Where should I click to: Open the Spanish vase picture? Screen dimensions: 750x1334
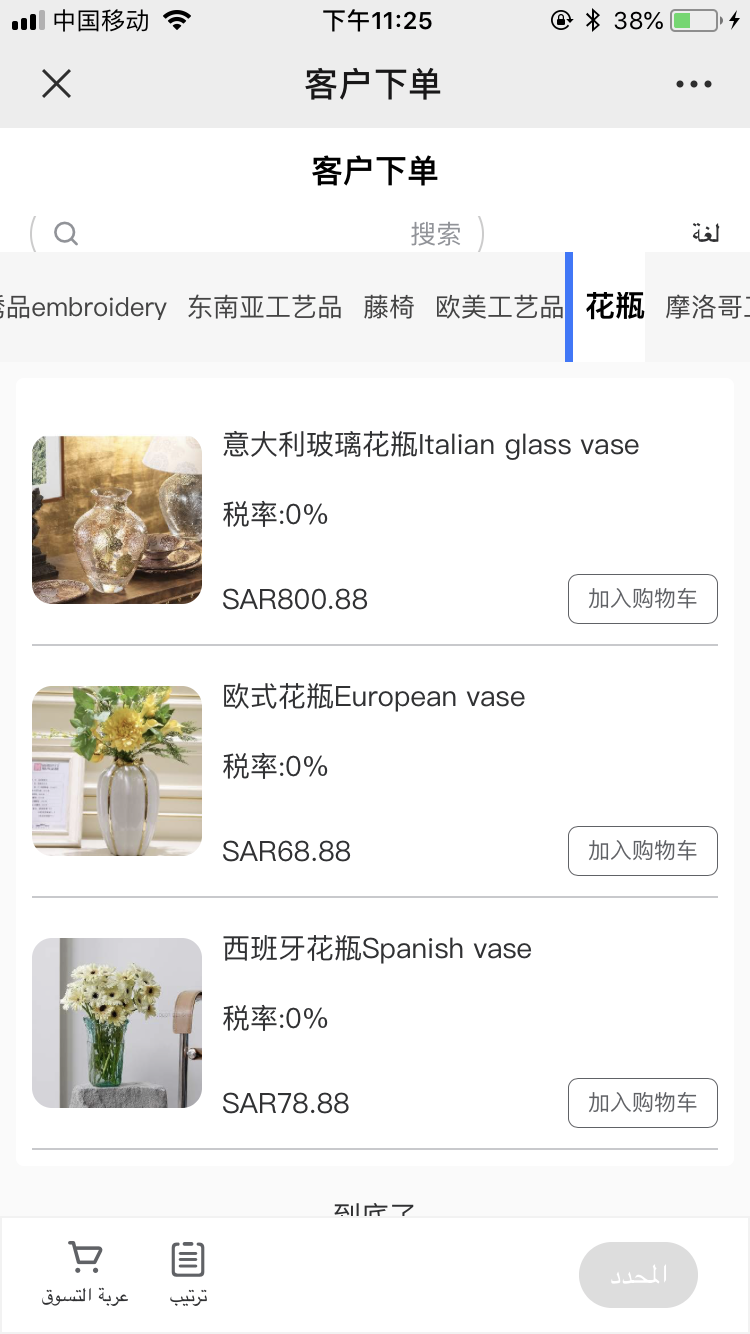click(117, 1023)
